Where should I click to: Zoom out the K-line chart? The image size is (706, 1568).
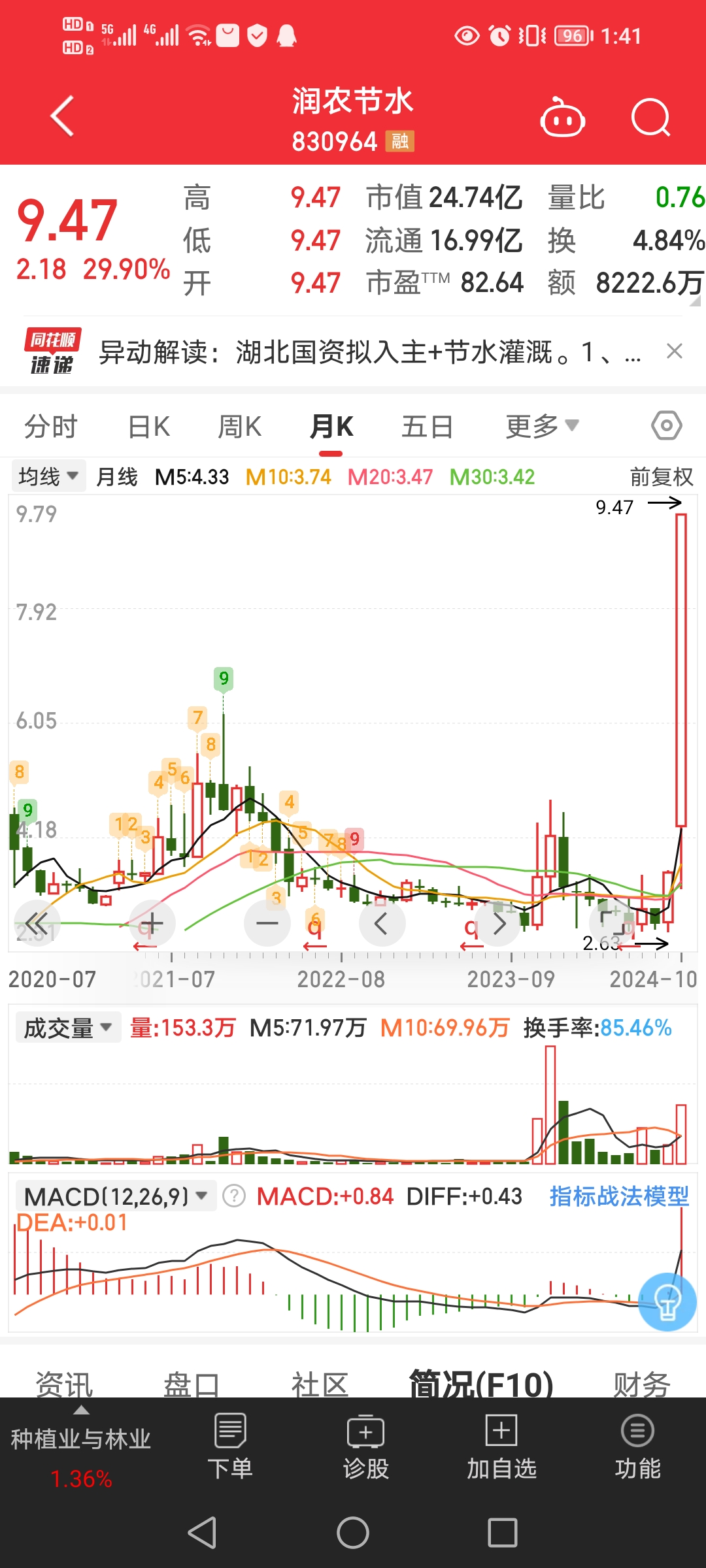point(267,923)
